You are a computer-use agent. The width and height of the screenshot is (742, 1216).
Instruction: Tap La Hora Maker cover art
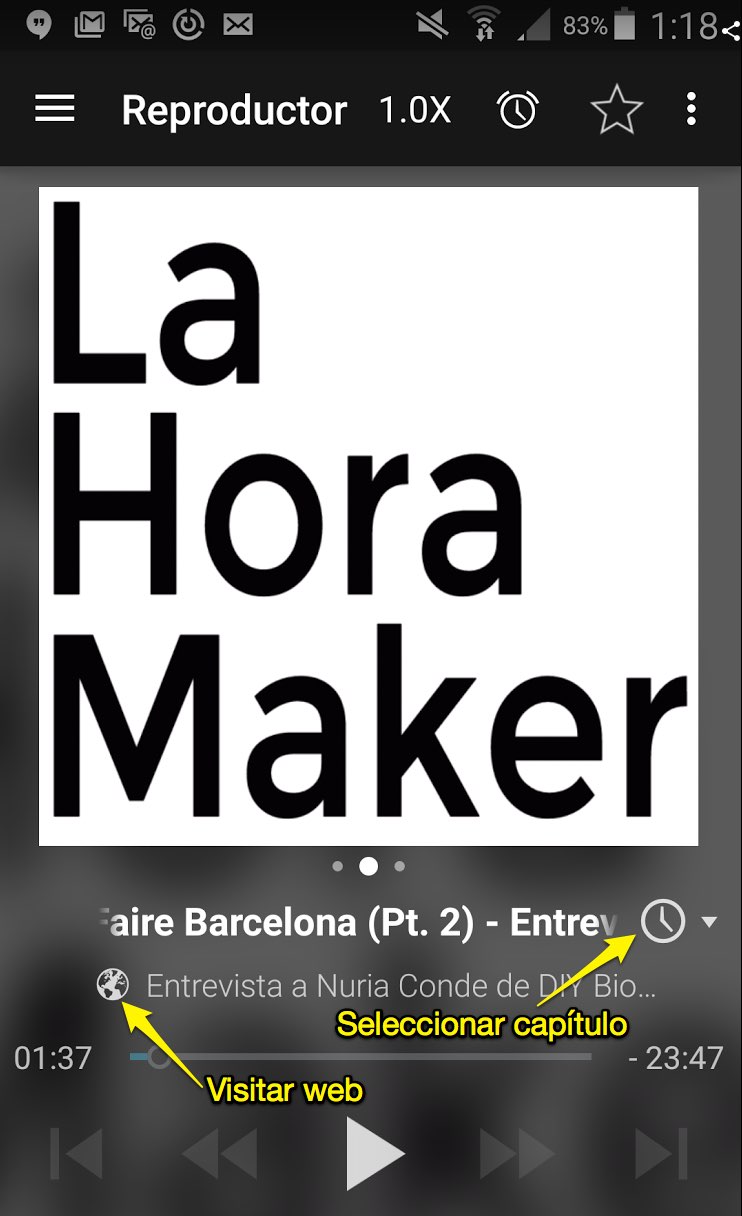(x=368, y=516)
